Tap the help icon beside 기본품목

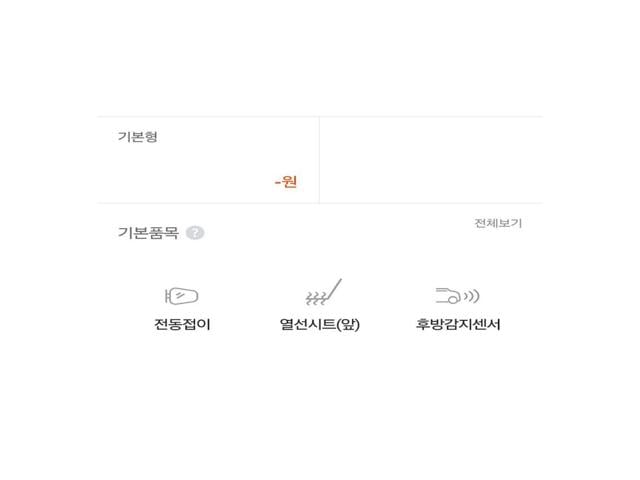coord(195,233)
